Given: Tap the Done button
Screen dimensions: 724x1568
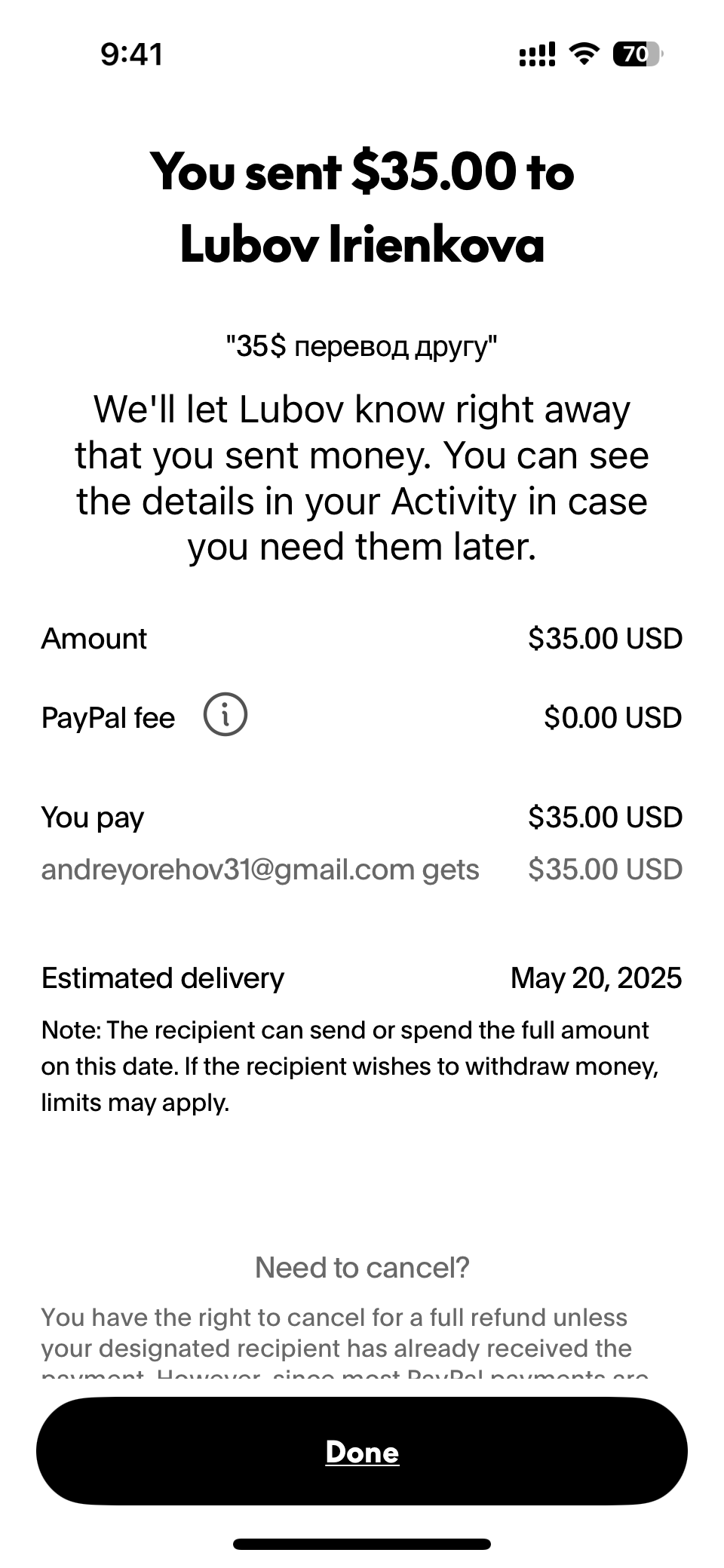Looking at the screenshot, I should (x=362, y=1451).
